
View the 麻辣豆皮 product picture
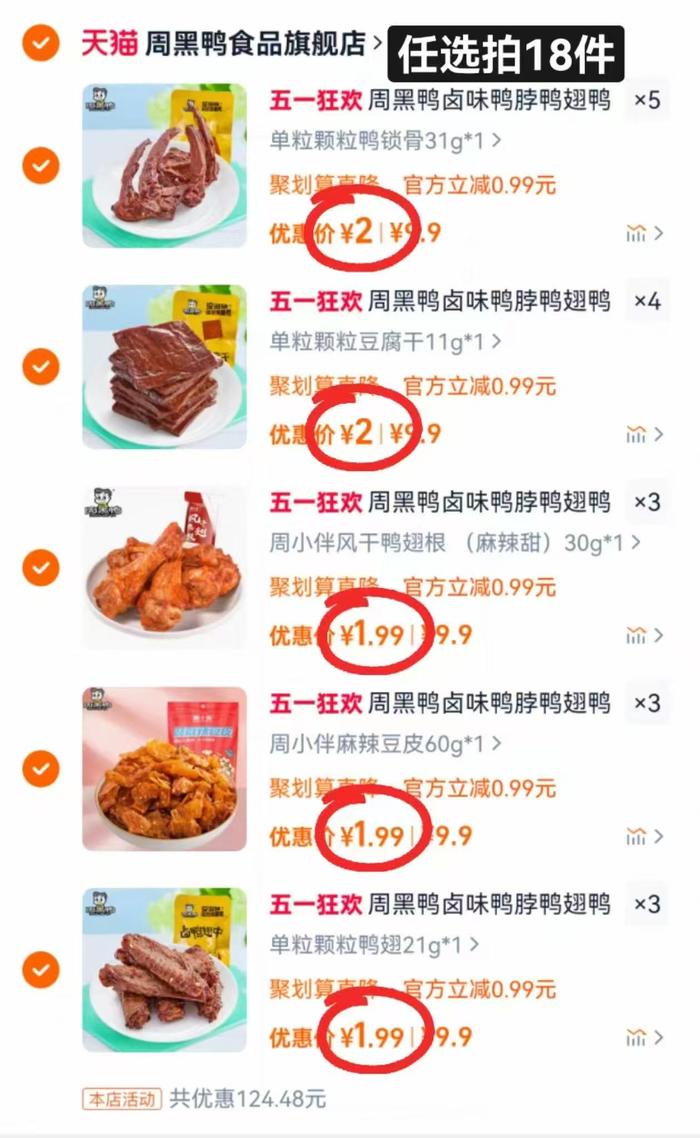pyautogui.click(x=164, y=769)
